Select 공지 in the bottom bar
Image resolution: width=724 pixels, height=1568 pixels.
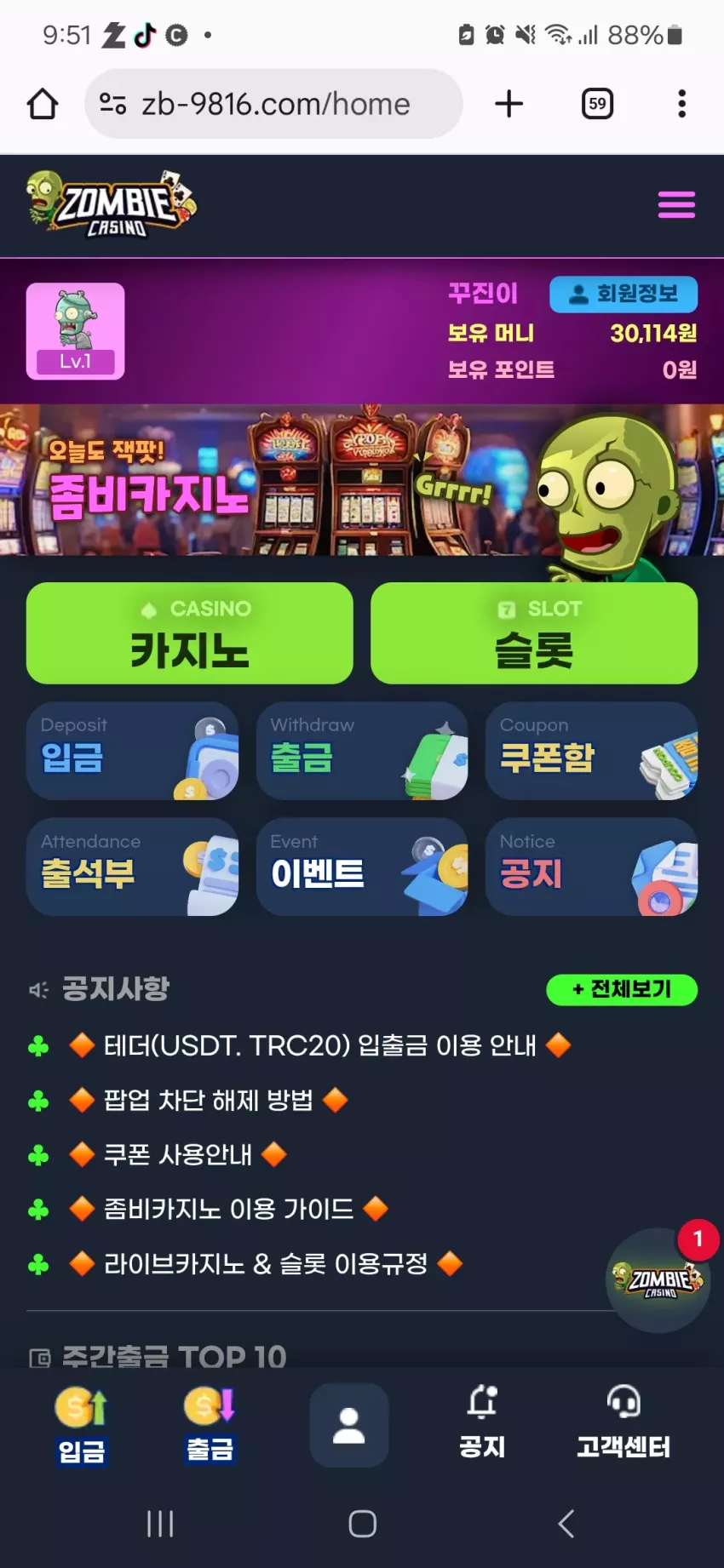(482, 1422)
